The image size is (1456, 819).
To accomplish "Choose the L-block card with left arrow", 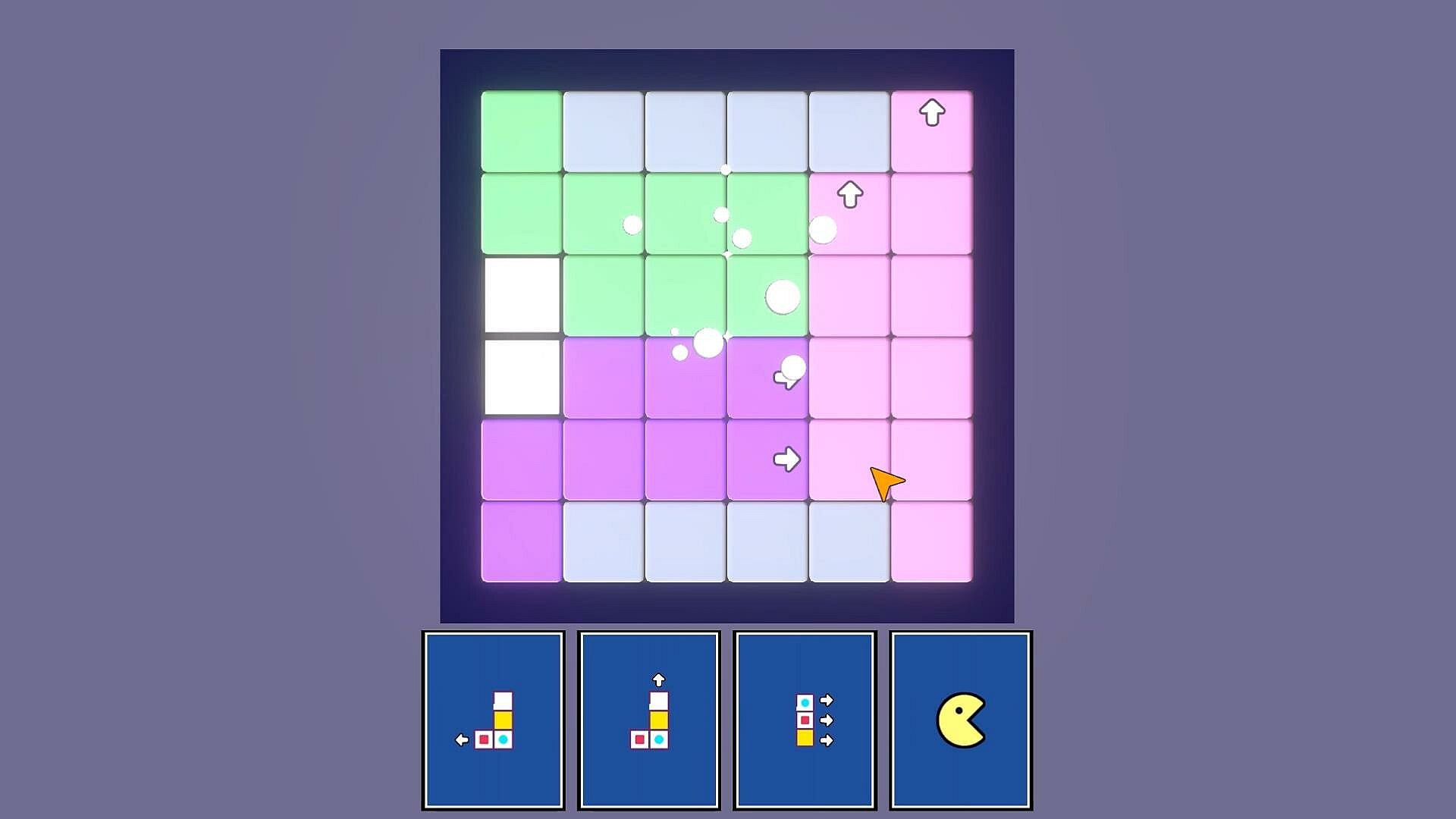I will pyautogui.click(x=493, y=720).
